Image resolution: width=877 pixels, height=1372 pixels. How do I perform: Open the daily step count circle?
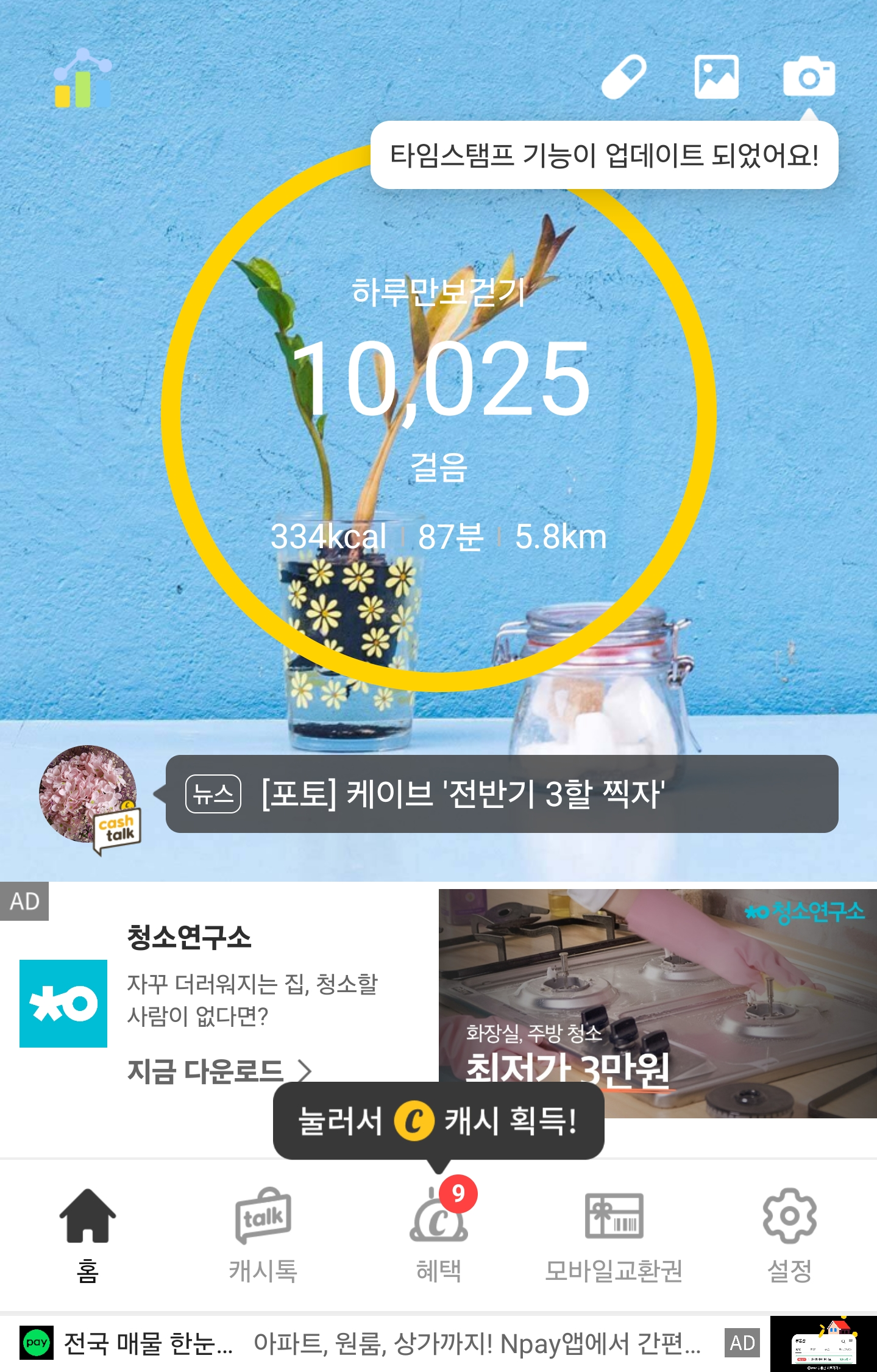(x=438, y=415)
